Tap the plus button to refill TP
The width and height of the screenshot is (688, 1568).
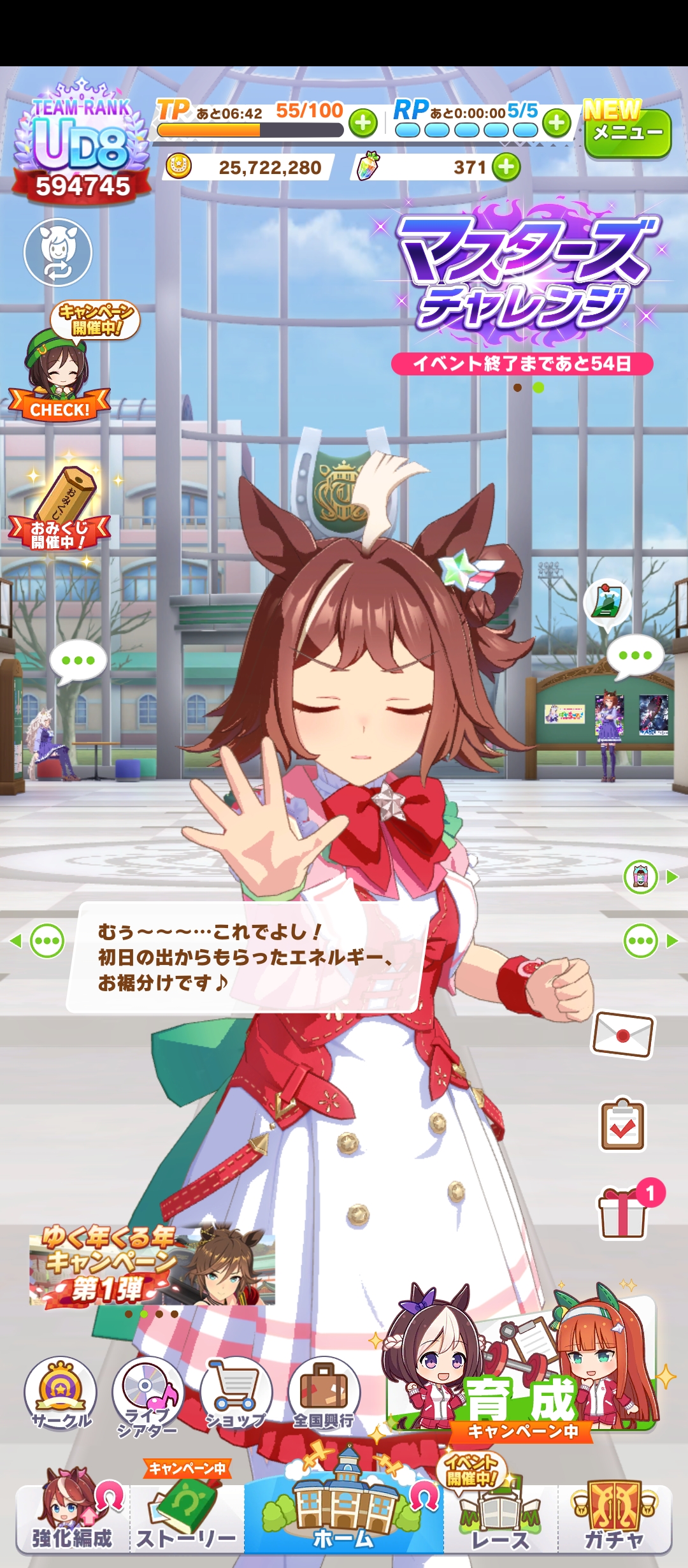(x=363, y=123)
